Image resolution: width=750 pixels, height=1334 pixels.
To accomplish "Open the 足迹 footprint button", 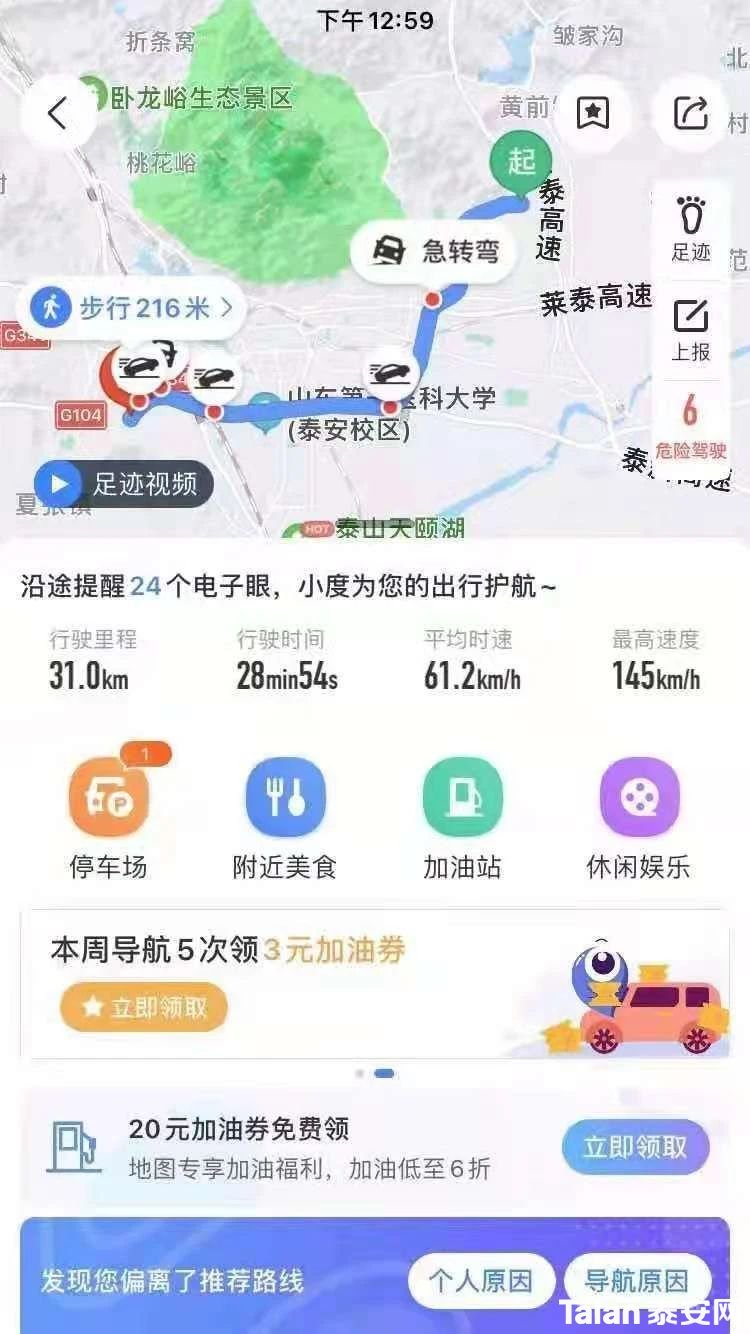I will (691, 230).
